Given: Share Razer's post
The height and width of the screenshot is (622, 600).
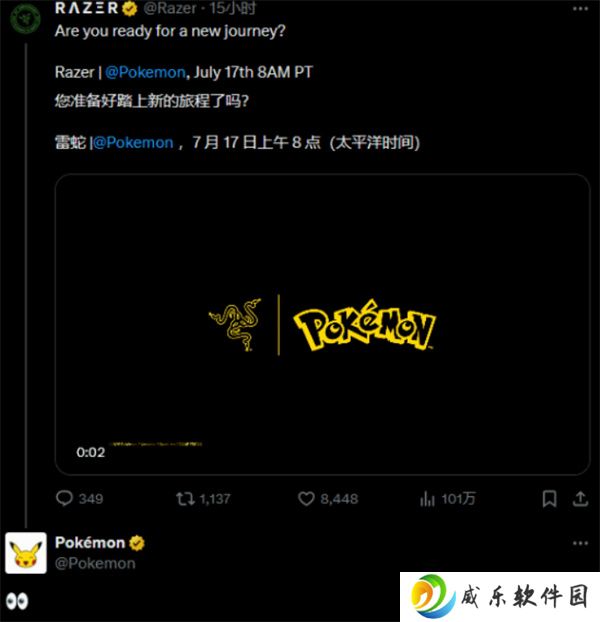Looking at the screenshot, I should click(580, 498).
